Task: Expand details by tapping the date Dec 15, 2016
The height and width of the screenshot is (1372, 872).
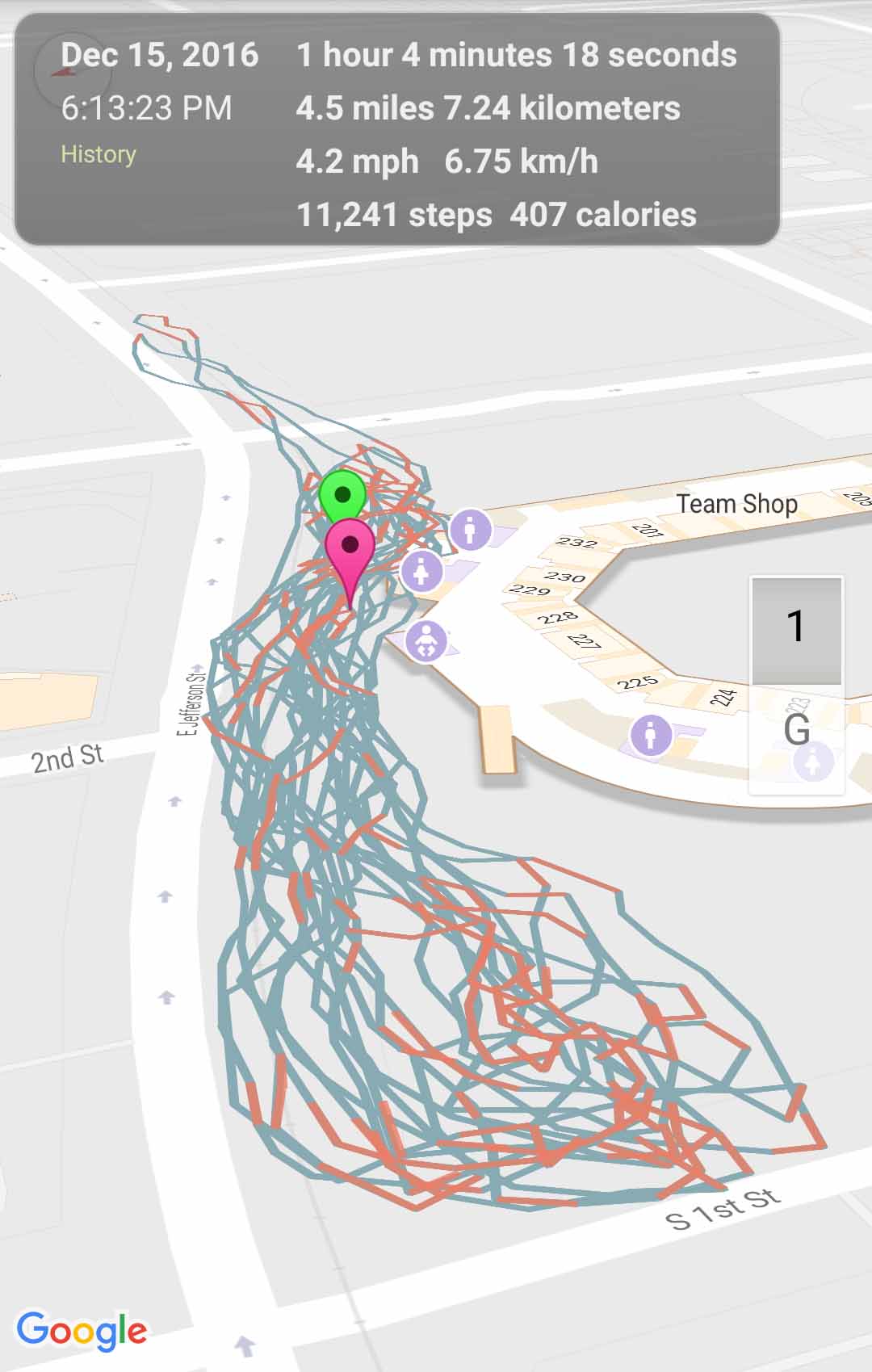Action: coord(159,54)
